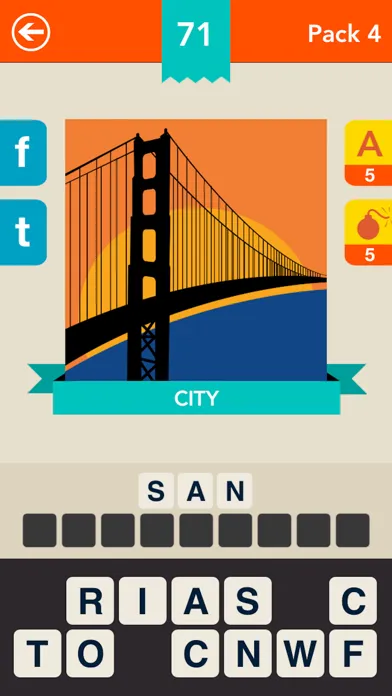Pick the letter F tile
Screen dimensions: 392x696
[x=353, y=653]
